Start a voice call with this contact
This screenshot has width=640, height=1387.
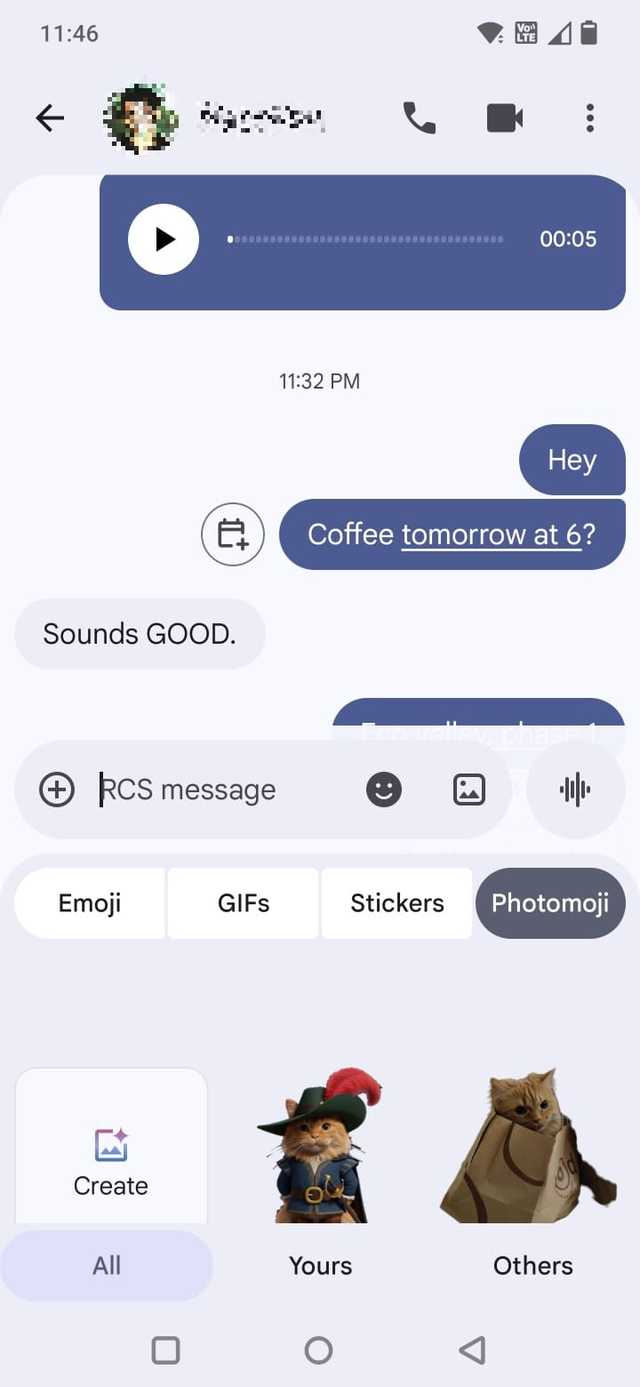point(419,118)
